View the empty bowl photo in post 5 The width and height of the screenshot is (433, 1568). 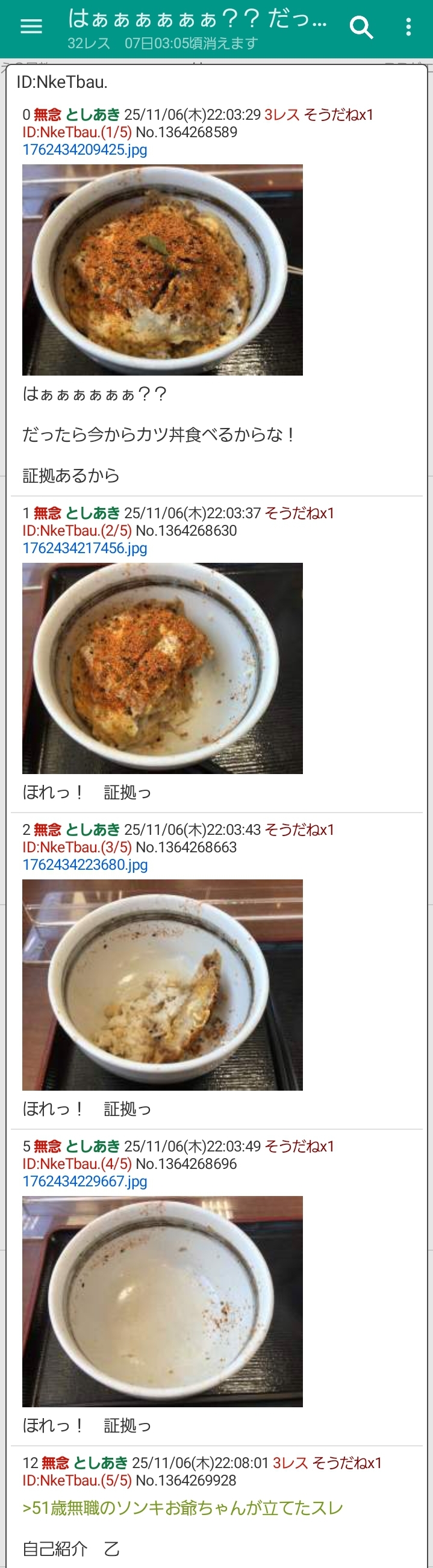click(x=162, y=1301)
